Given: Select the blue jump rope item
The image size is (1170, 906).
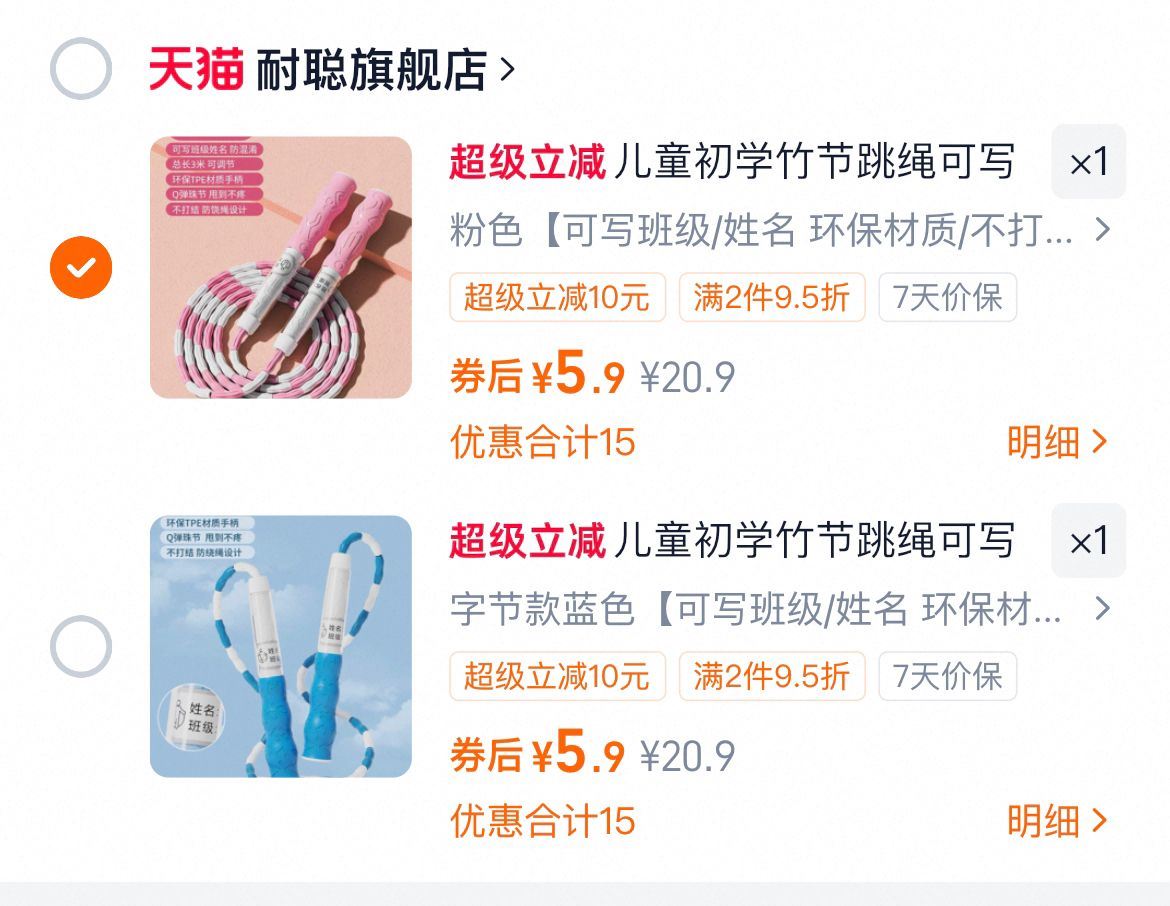Looking at the screenshot, I should (80, 646).
